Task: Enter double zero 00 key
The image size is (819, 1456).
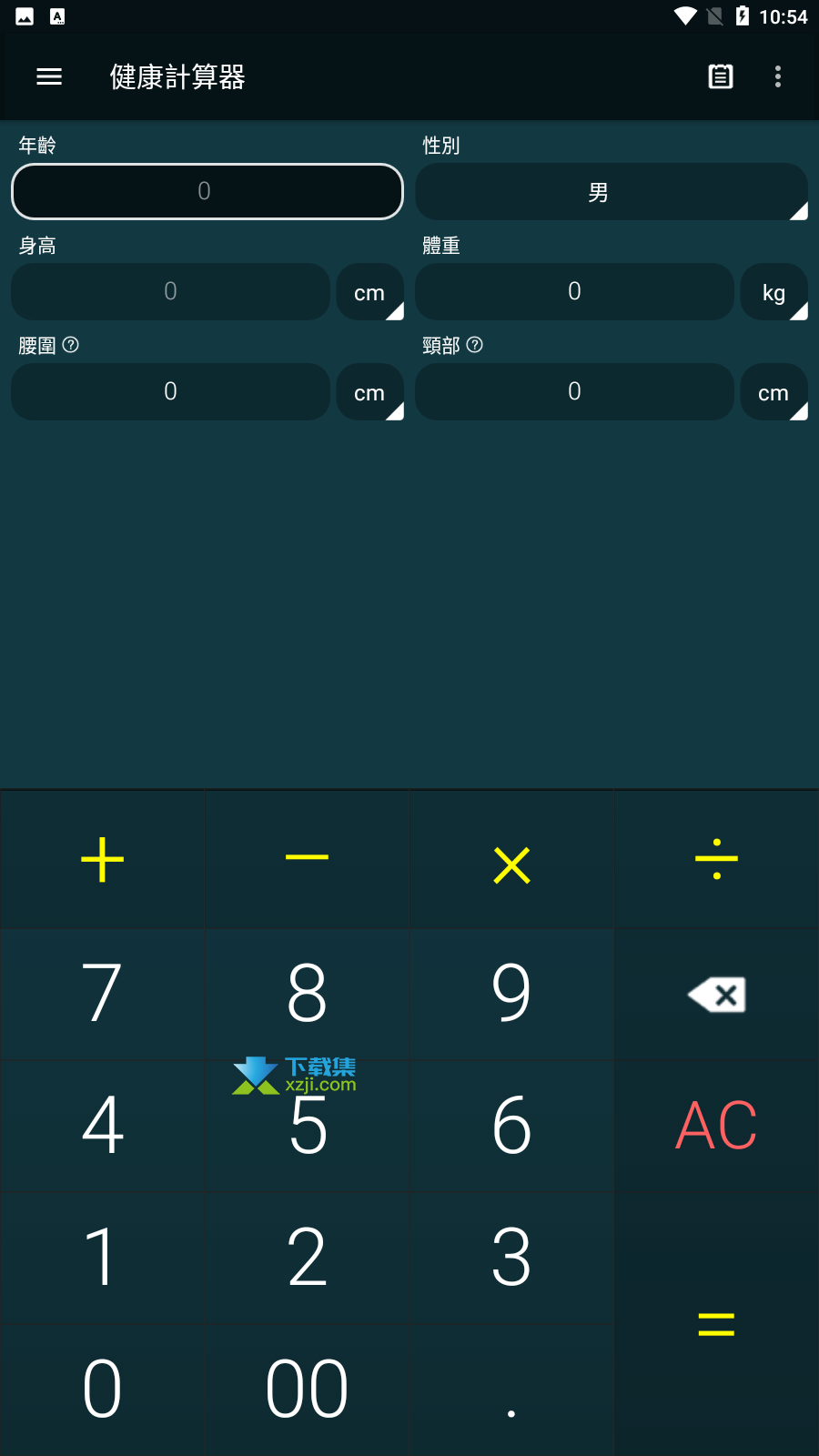Action: pyautogui.click(x=308, y=1390)
